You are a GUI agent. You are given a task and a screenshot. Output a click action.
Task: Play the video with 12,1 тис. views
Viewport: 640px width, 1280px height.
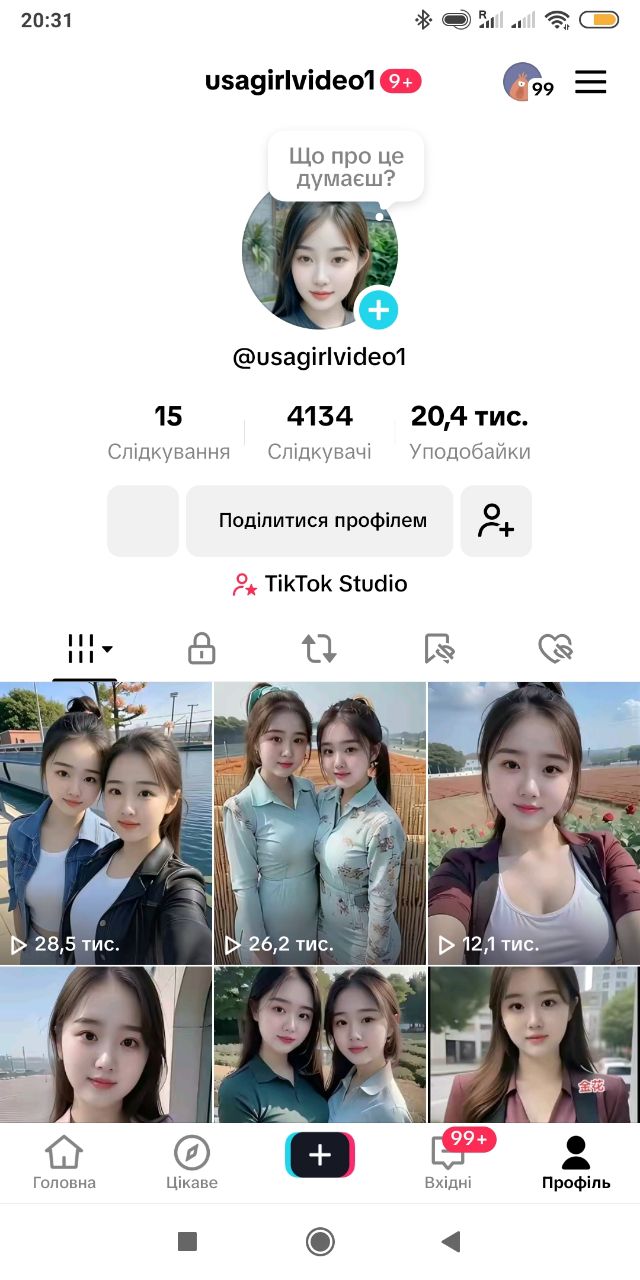(534, 822)
